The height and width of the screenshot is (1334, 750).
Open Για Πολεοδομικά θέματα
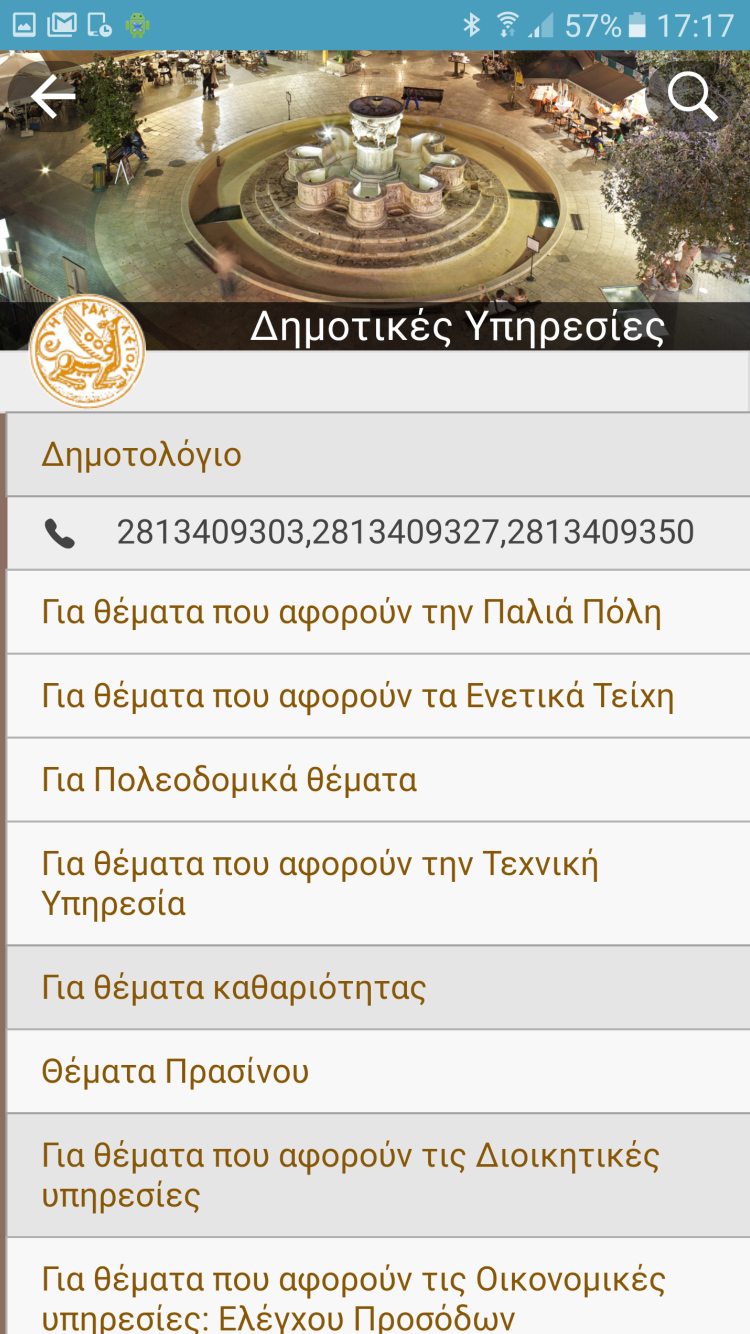[x=377, y=780]
